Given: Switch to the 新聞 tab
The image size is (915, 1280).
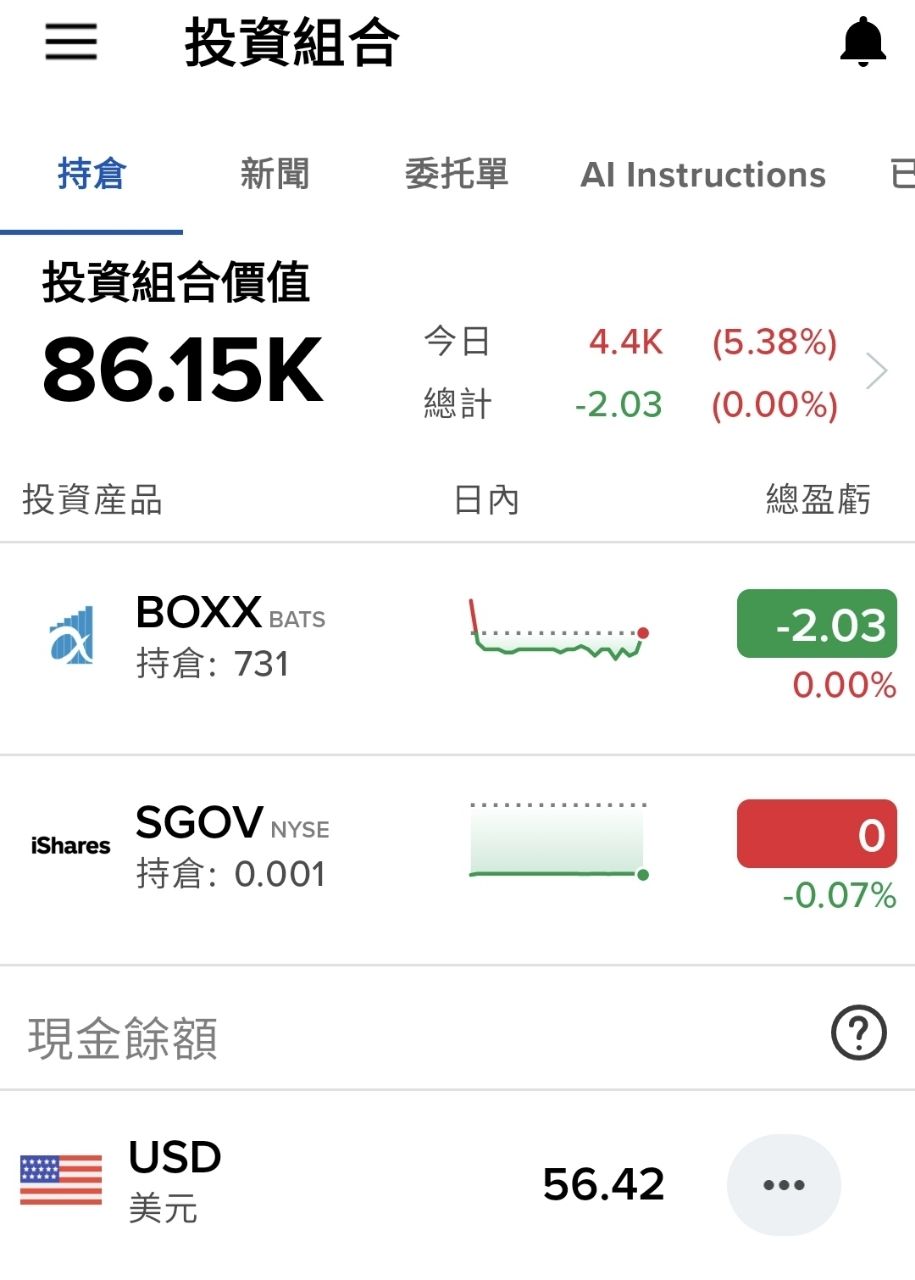Looking at the screenshot, I should tap(275, 174).
